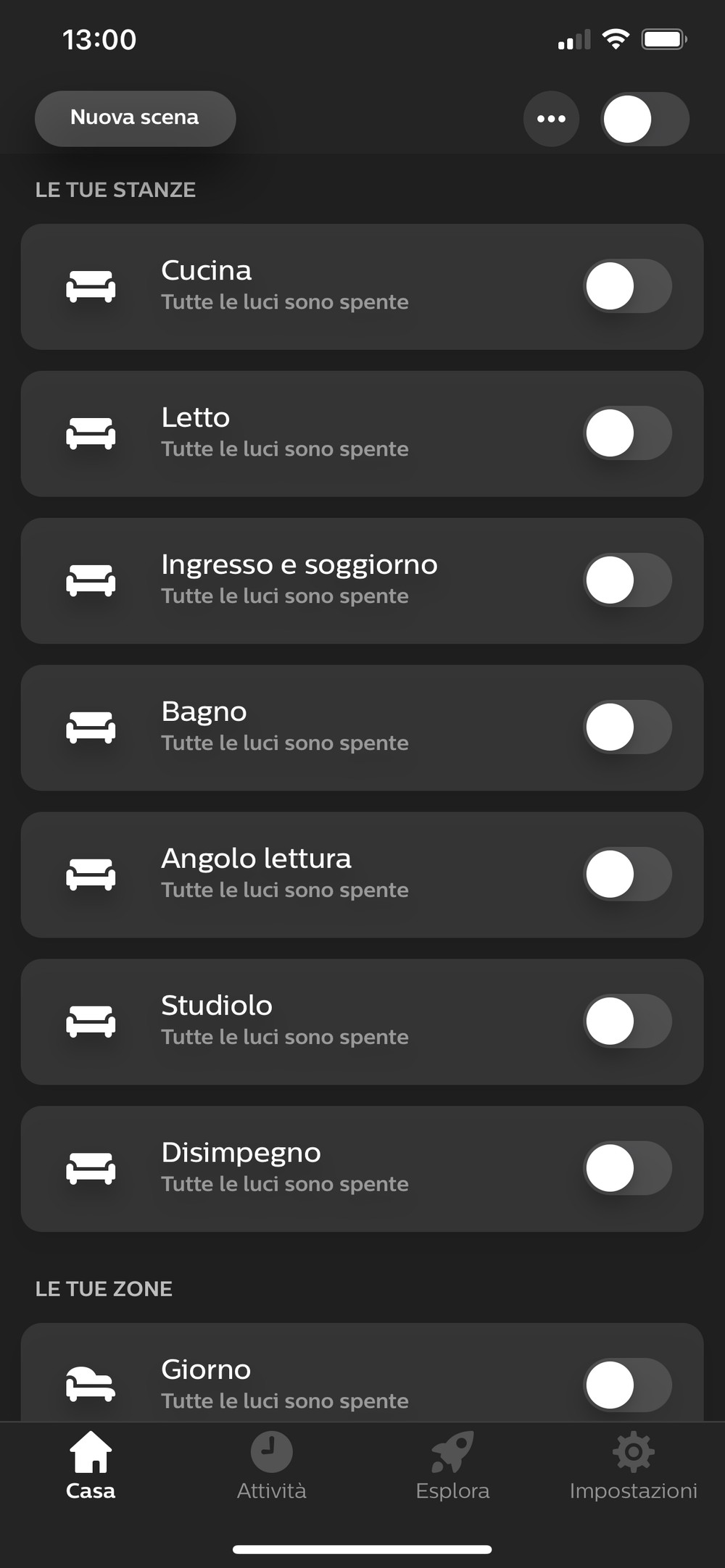Open the Impostazioni tab
The width and height of the screenshot is (725, 1568).
pos(633,1466)
